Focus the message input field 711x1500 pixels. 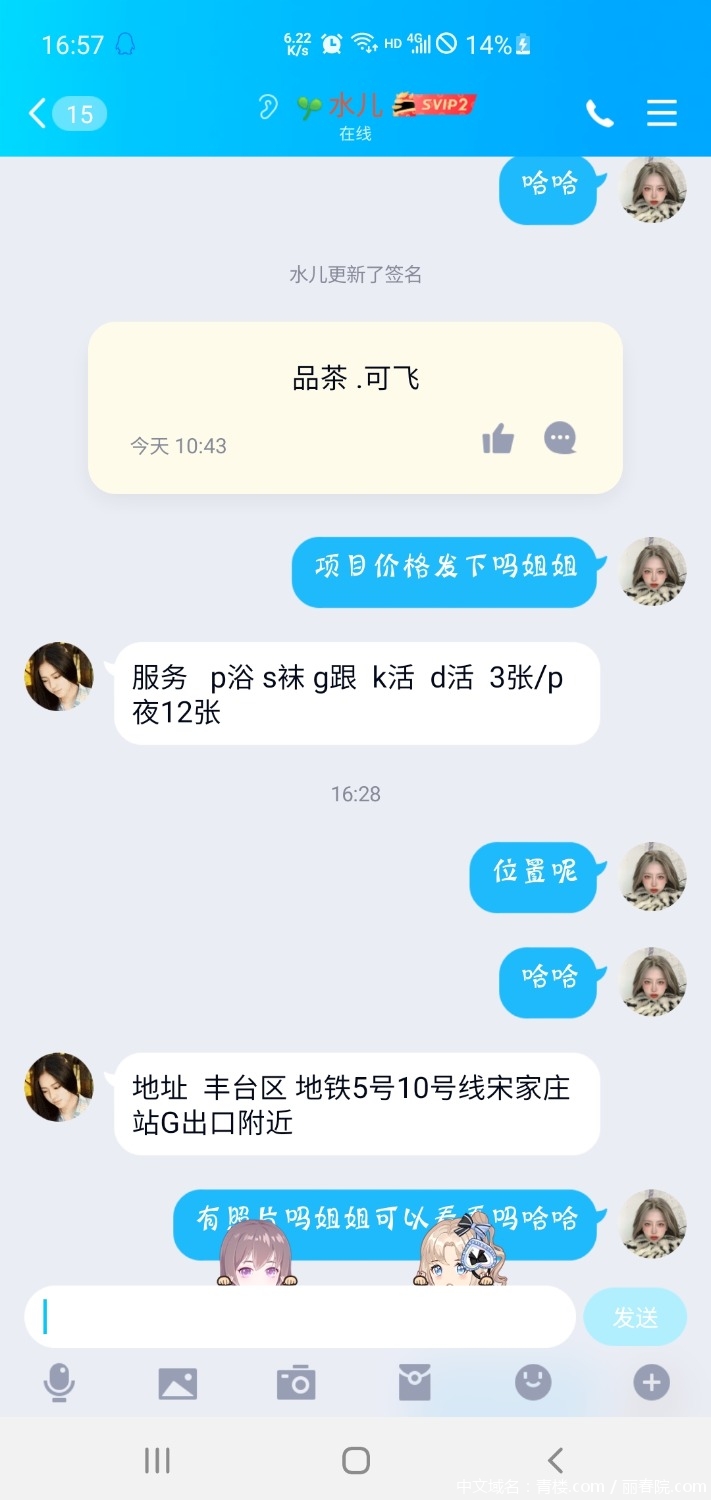click(x=300, y=1317)
